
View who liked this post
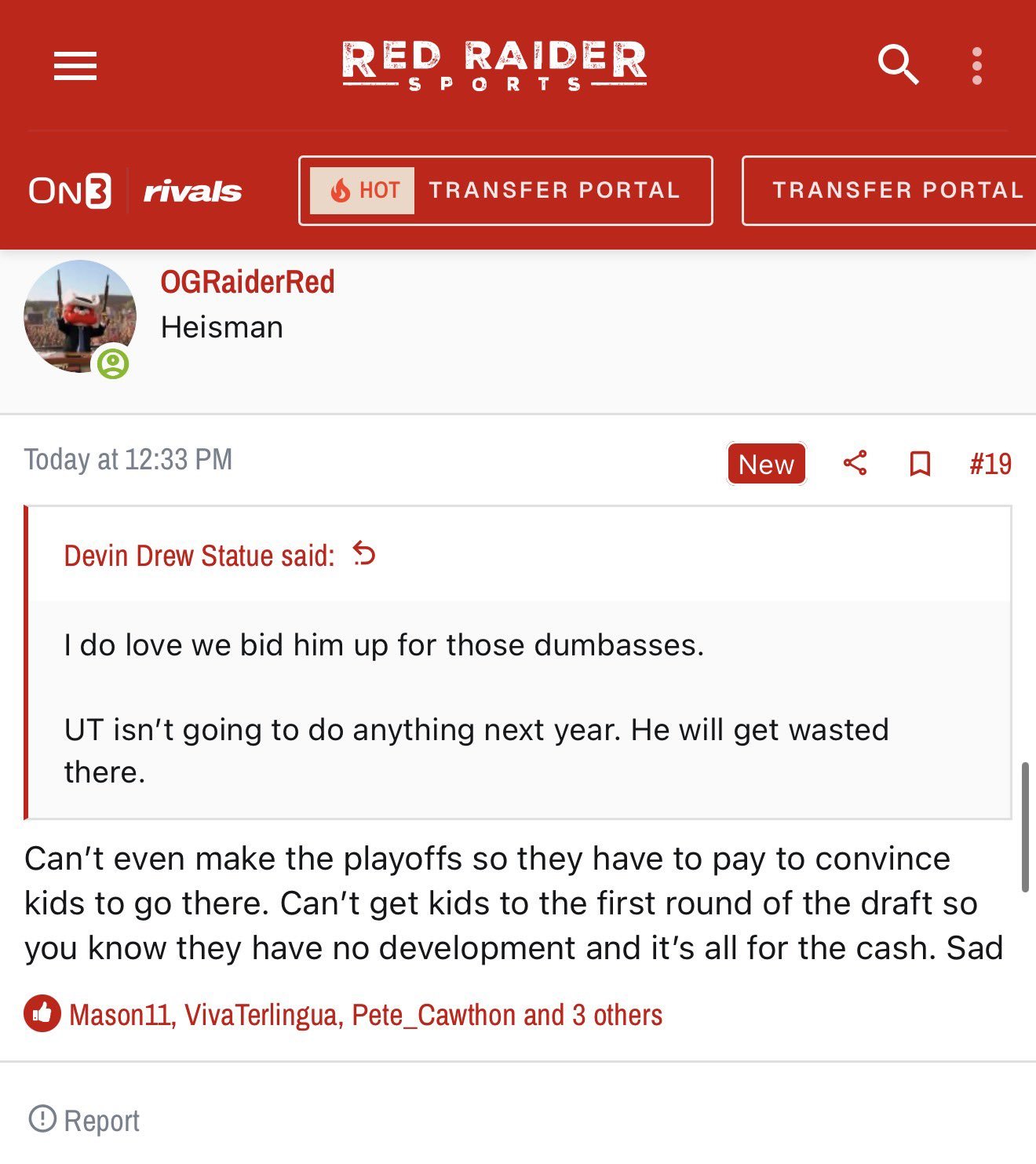(x=365, y=1015)
